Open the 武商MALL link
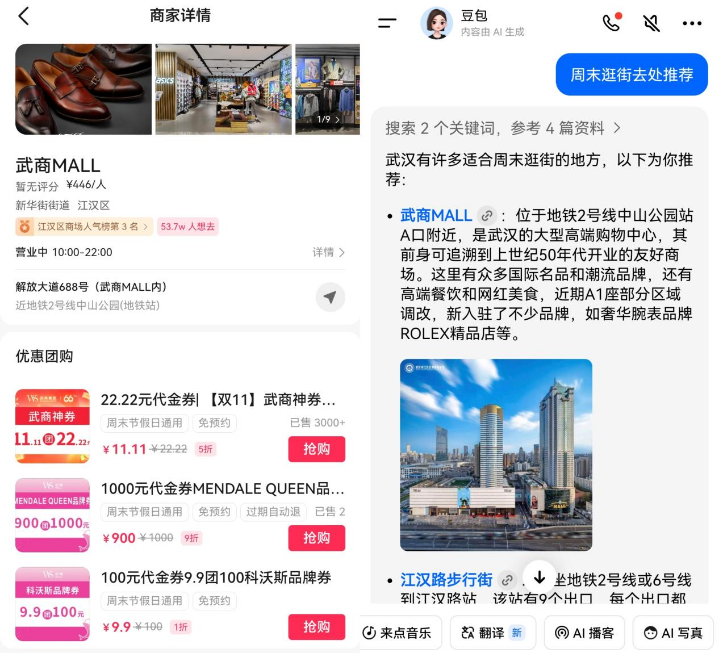719x654 pixels. coord(436,215)
